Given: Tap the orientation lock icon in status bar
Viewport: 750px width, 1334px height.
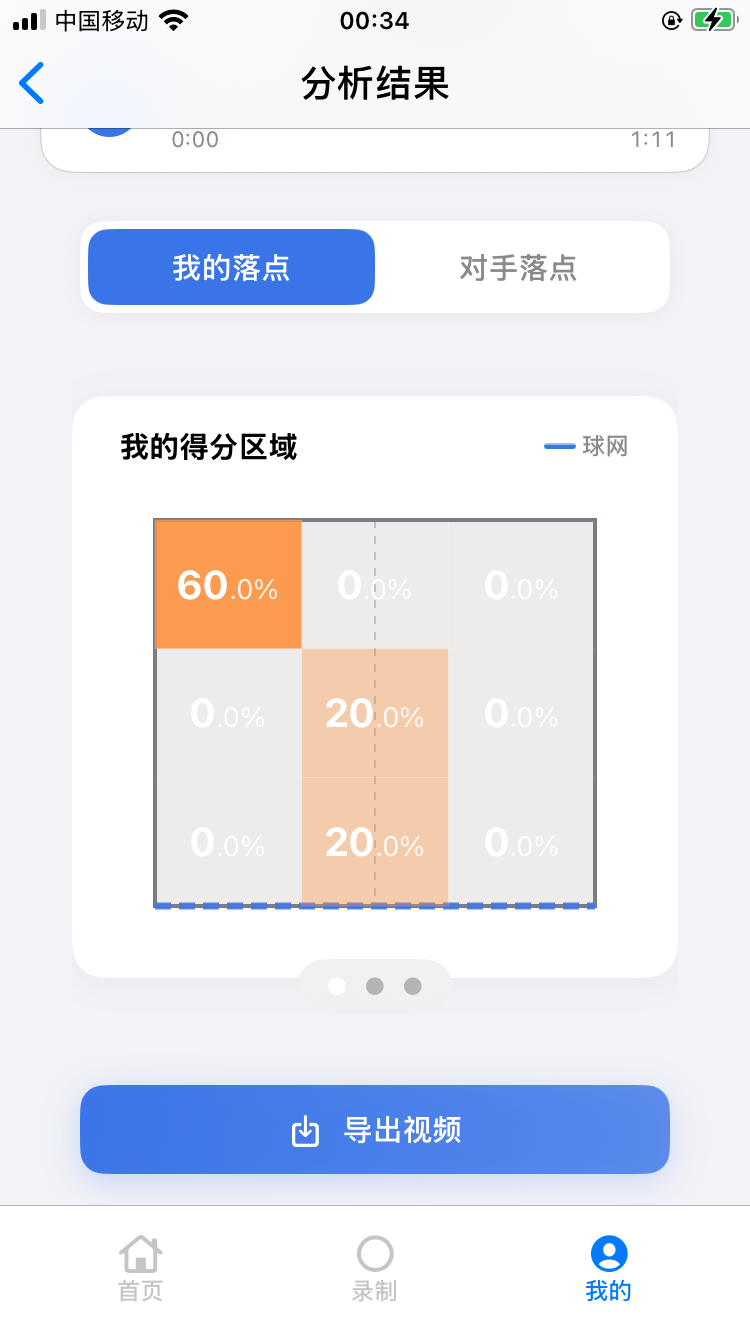Looking at the screenshot, I should tap(670, 18).
